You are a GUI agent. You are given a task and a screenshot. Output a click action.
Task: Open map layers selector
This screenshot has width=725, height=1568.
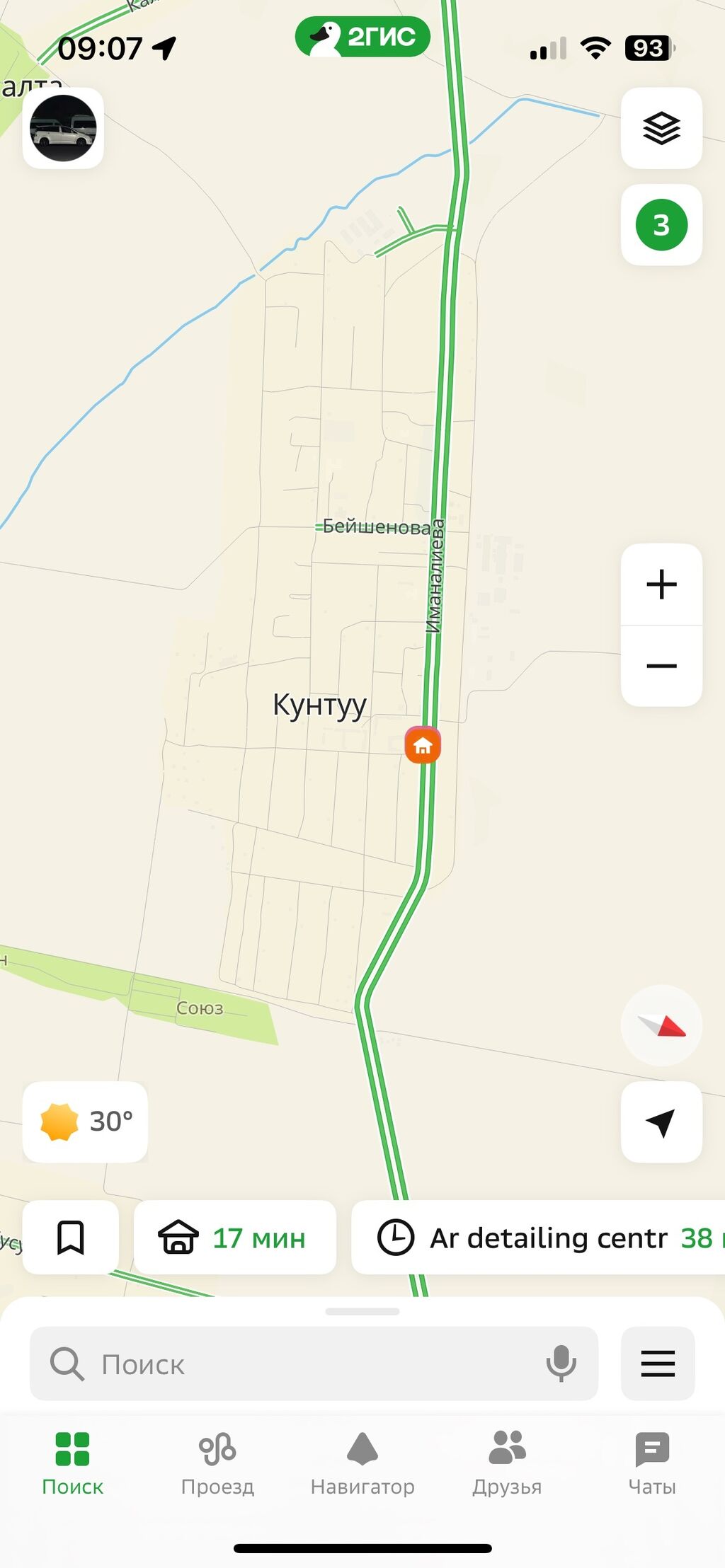661,128
